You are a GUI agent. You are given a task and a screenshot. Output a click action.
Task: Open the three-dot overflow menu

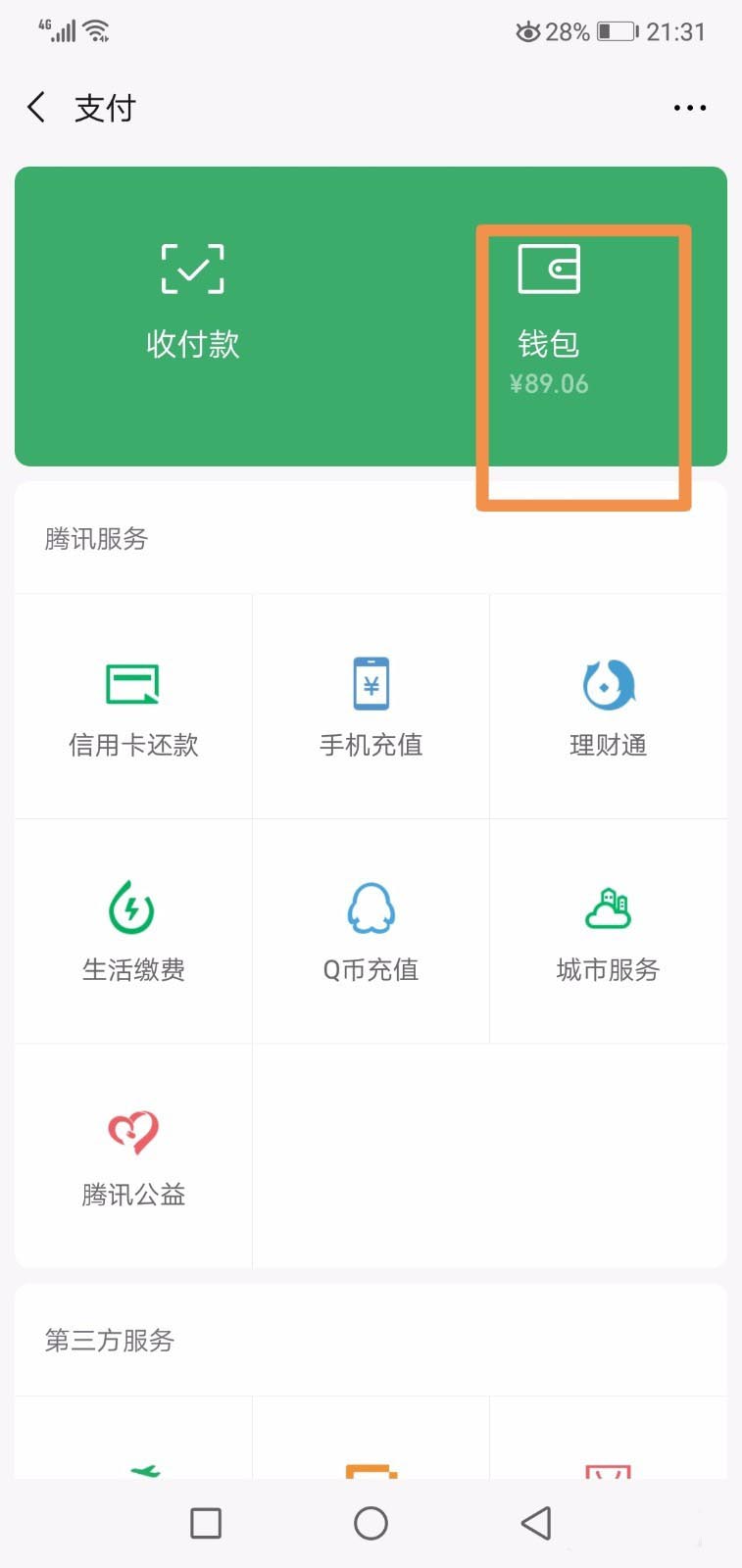689,108
